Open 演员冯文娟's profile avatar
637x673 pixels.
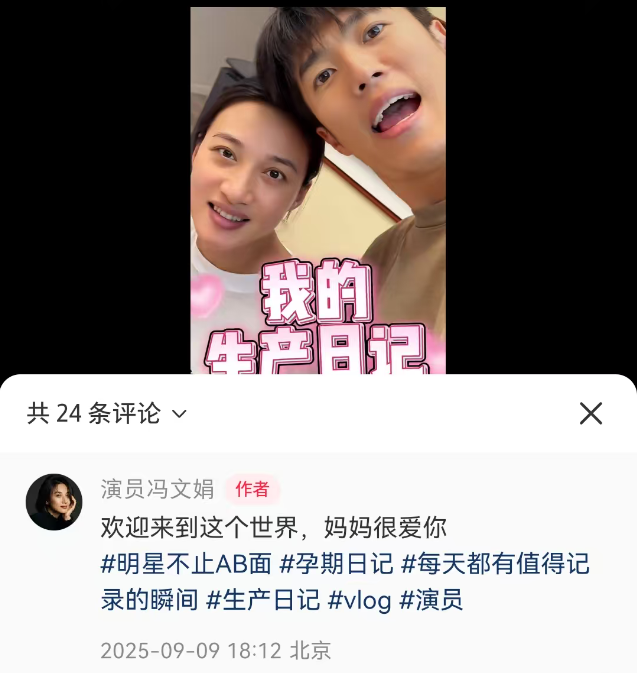[x=54, y=502]
